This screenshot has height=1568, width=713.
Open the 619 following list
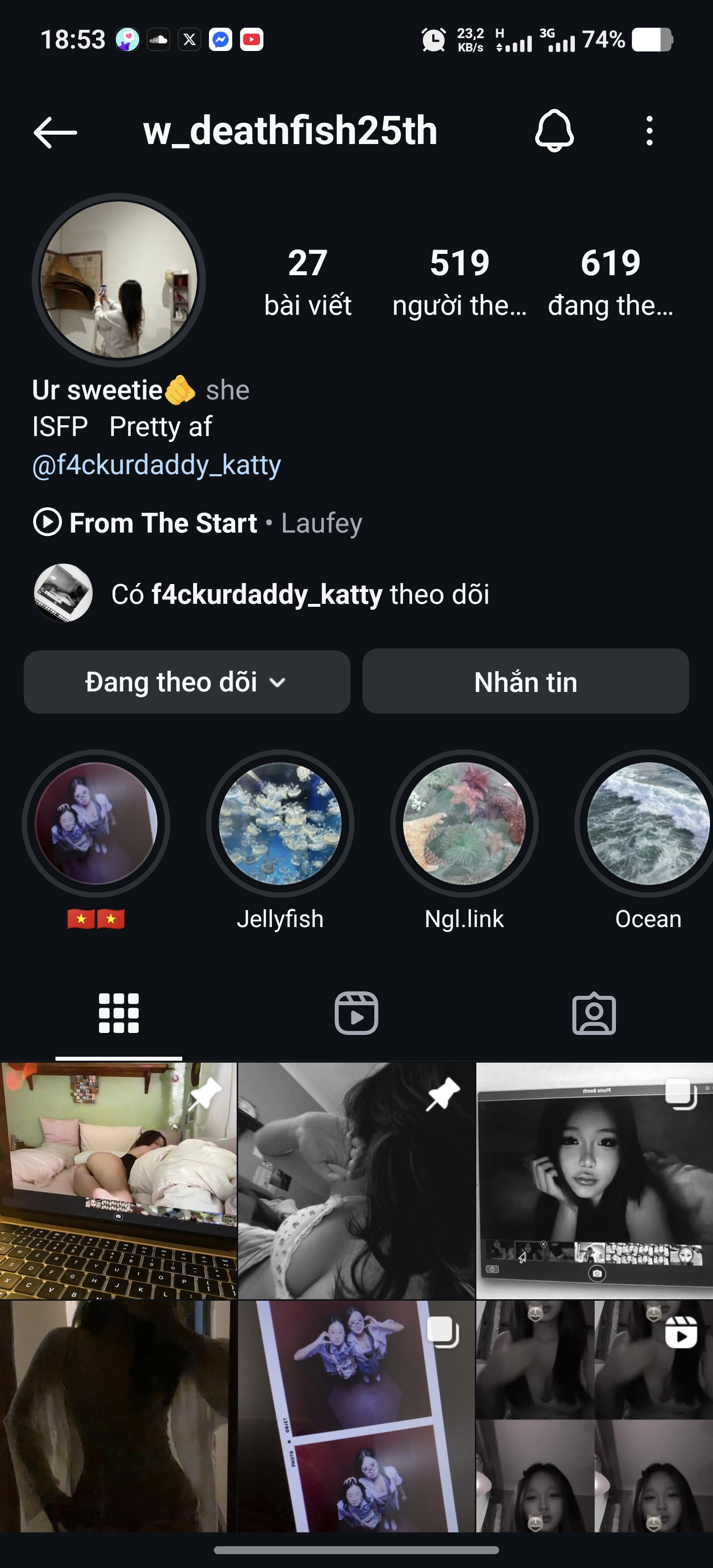[x=610, y=281]
